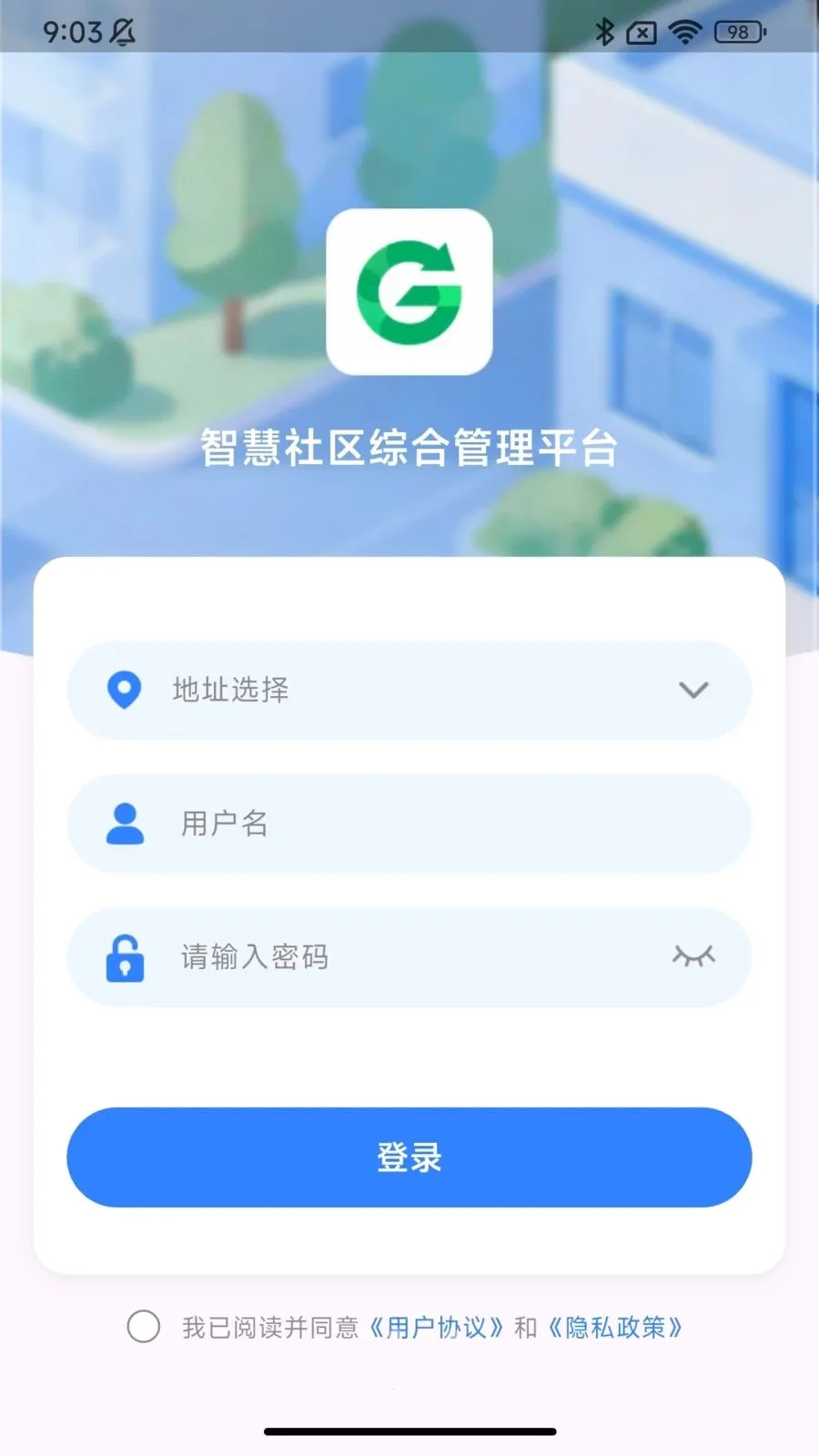Image resolution: width=819 pixels, height=1456 pixels.
Task: Tap the 登录 login button
Action: click(409, 1157)
